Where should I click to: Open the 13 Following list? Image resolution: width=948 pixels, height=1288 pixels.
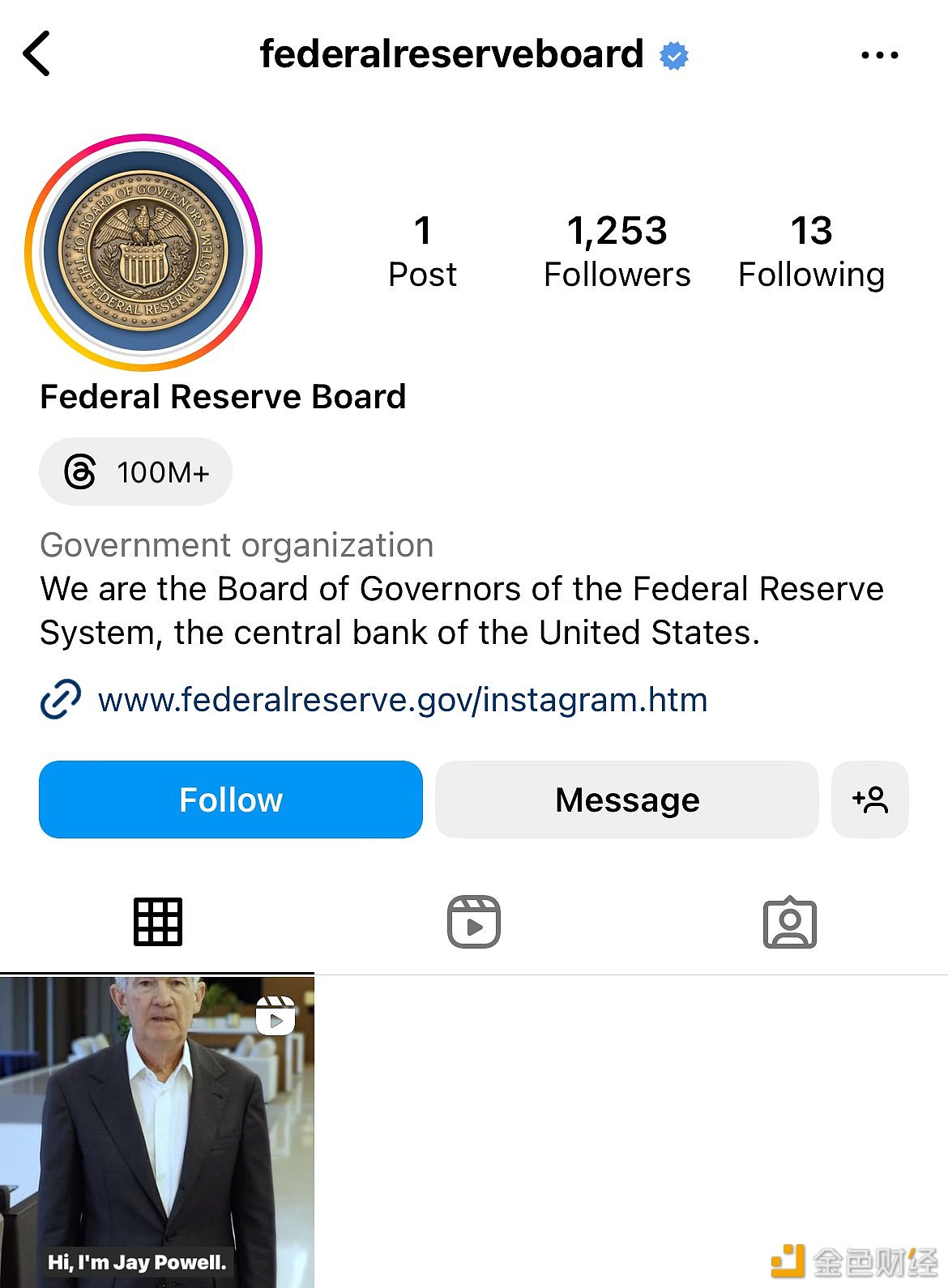(811, 251)
